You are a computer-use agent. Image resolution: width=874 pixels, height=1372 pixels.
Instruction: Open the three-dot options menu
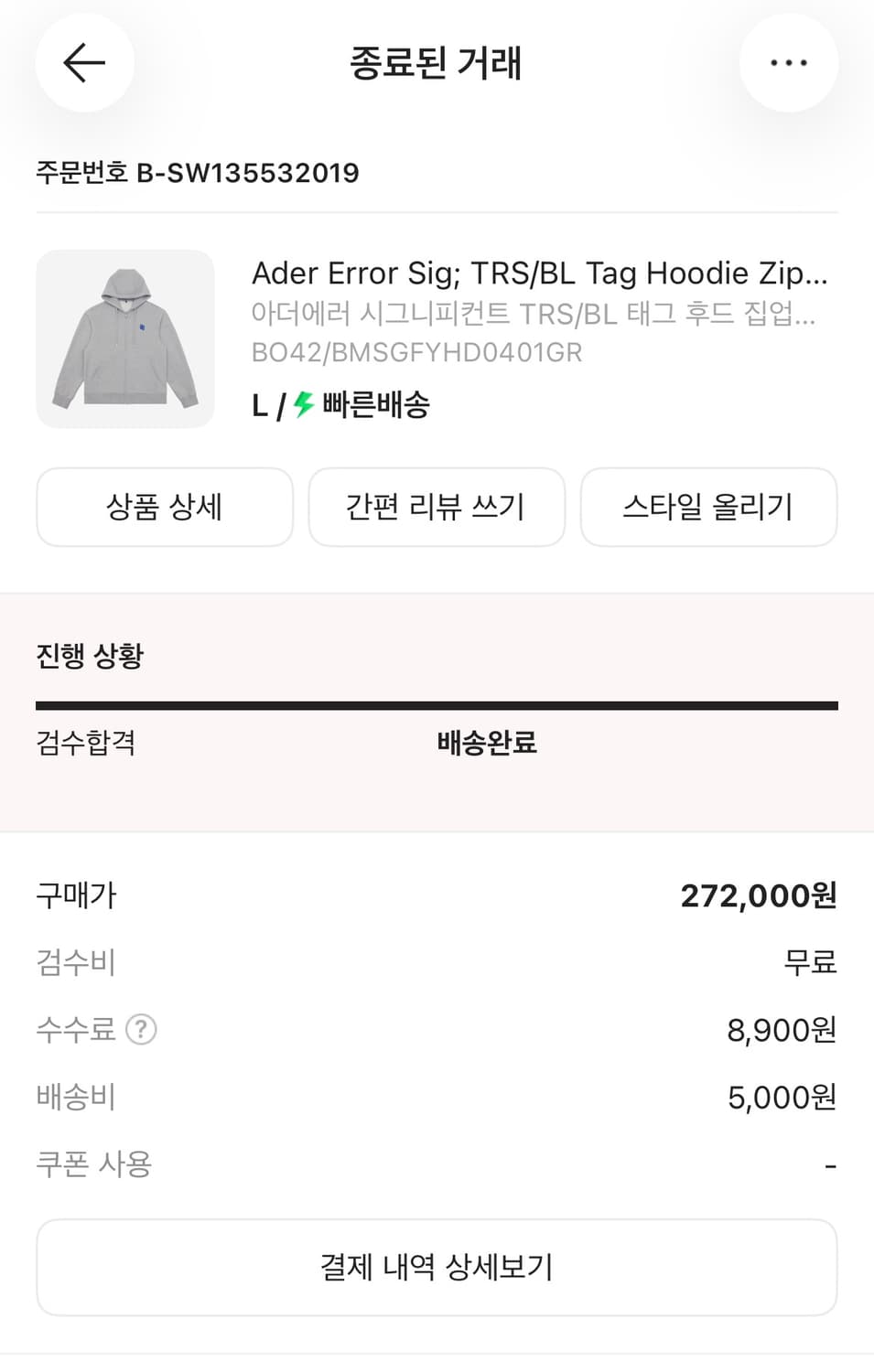(x=788, y=62)
